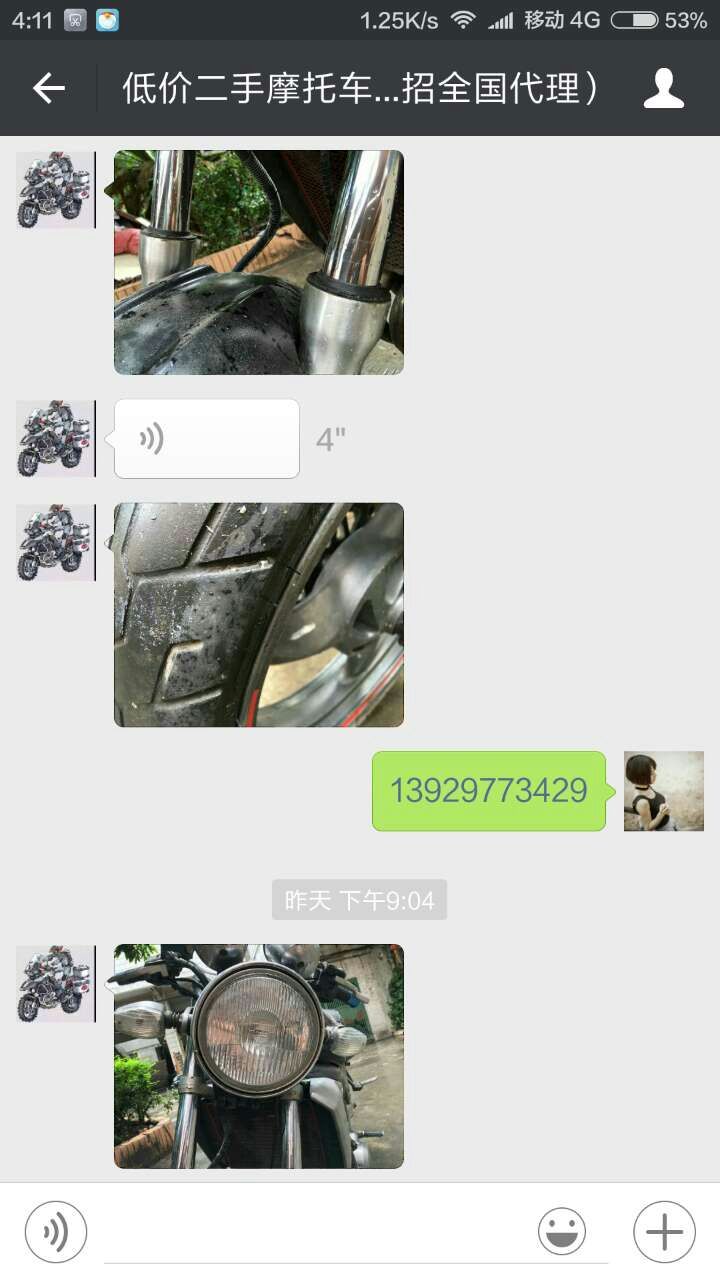This screenshot has height=1280, width=720.
Task: Open the tire tread photo
Action: 258,614
